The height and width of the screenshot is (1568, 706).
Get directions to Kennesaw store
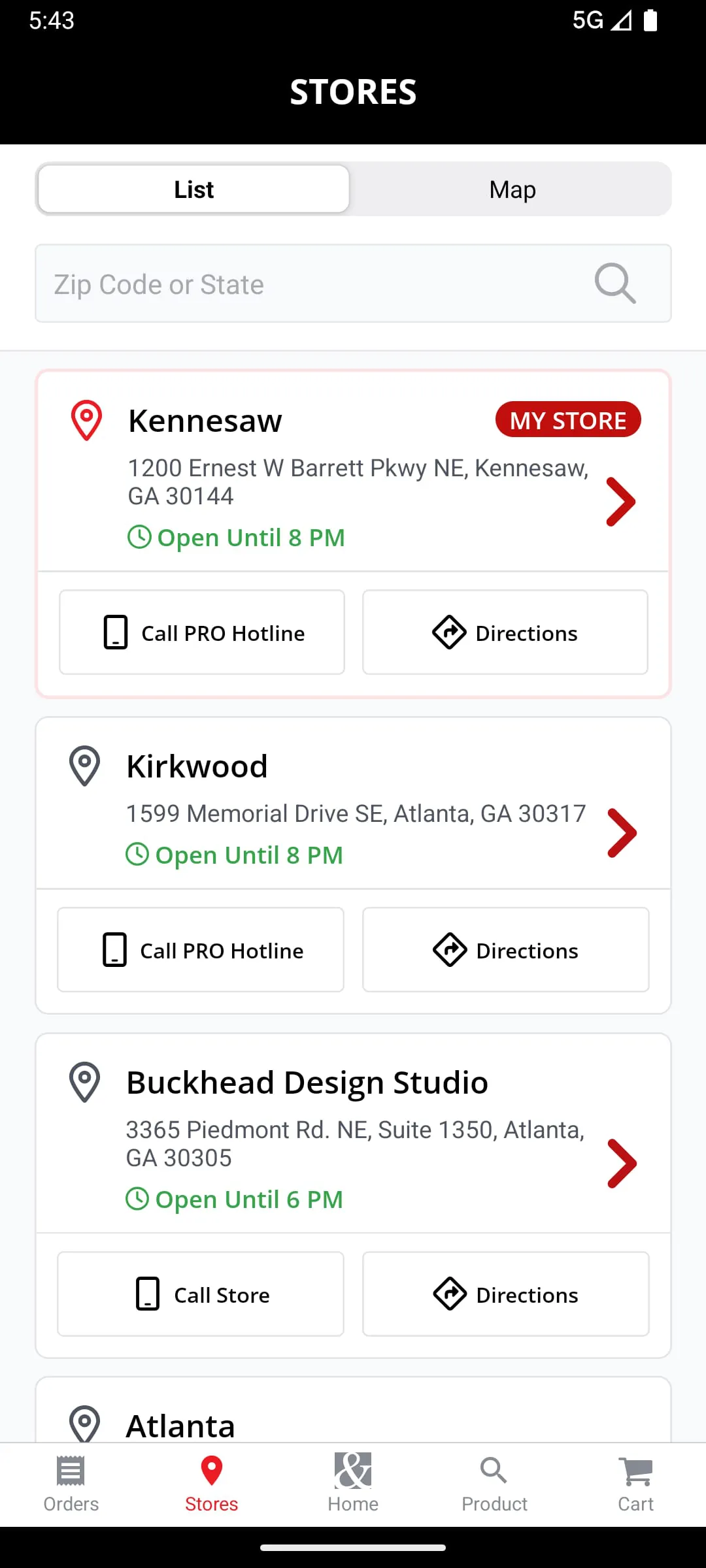point(505,632)
